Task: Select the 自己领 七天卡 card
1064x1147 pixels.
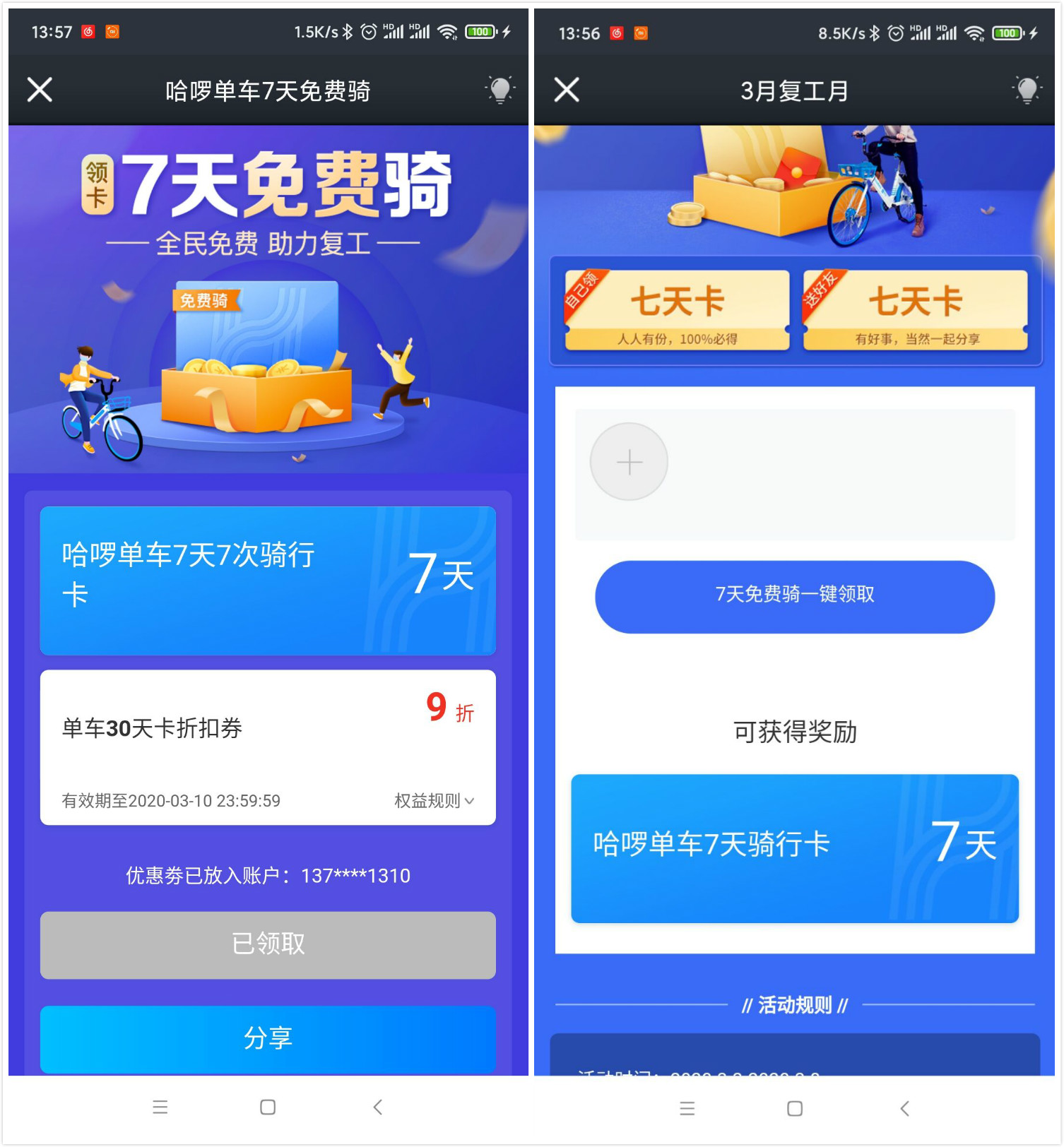Action: tap(677, 311)
